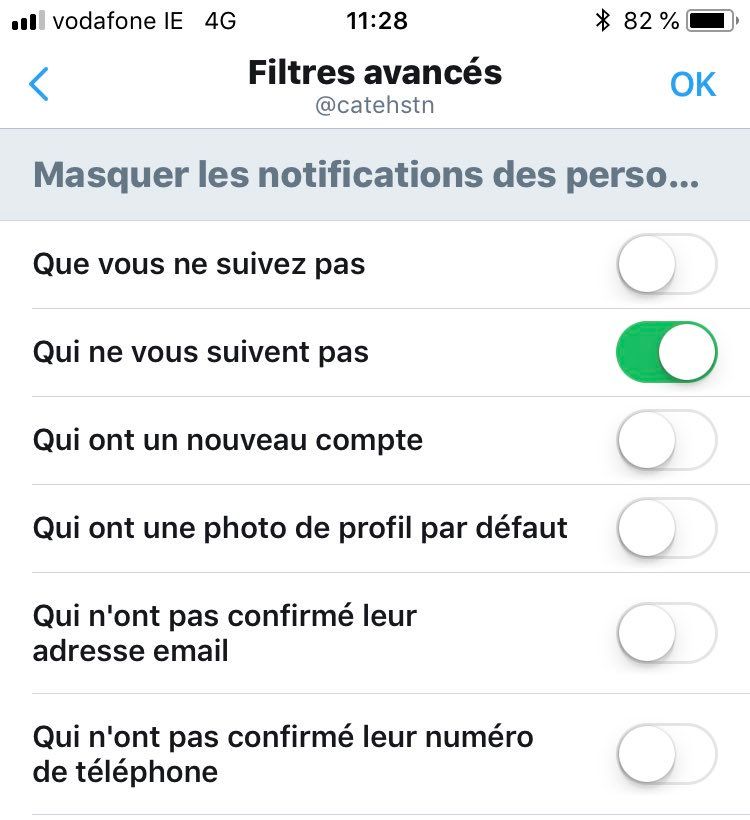Confirm filters with the OK button
Image resolution: width=750 pixels, height=820 pixels.
click(x=692, y=85)
